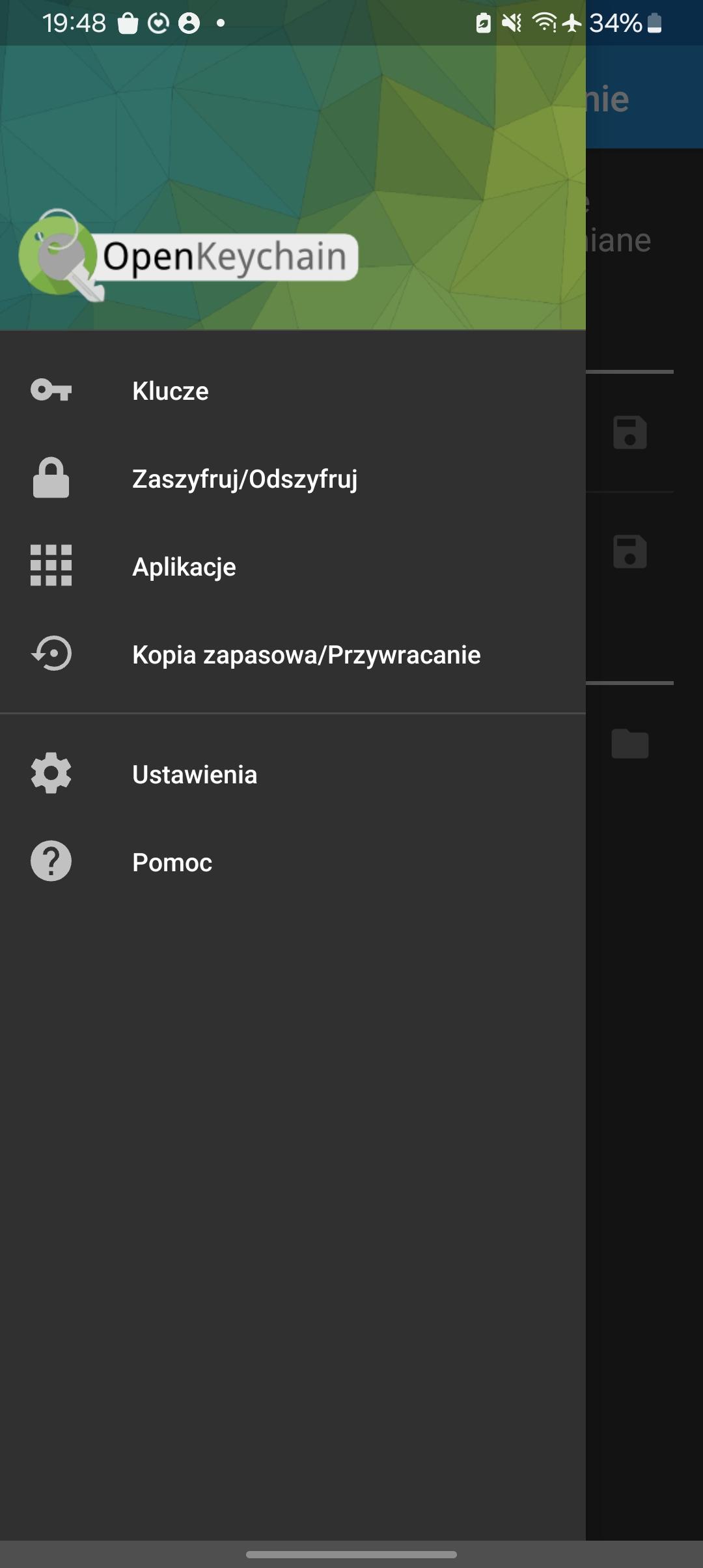This screenshot has width=703, height=1568.
Task: Choose Kopia zapasowa/Przywracanie option
Action: [305, 655]
